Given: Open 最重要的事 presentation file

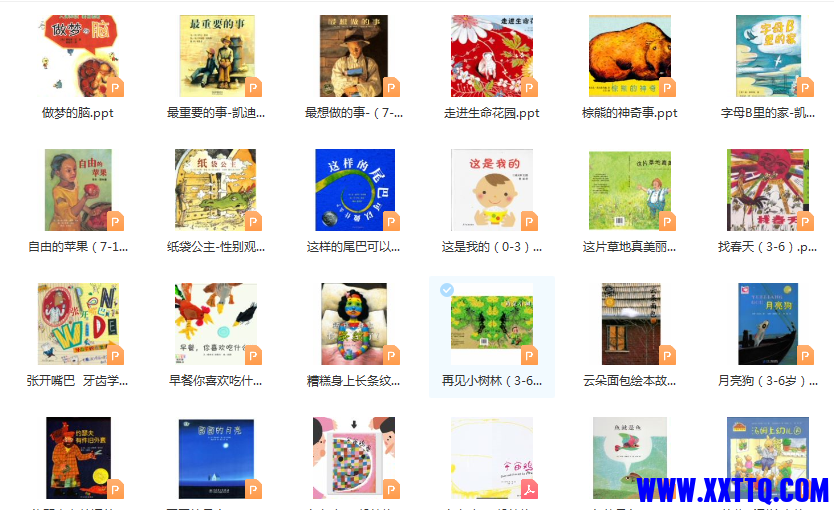Looking at the screenshot, I should click(215, 56).
